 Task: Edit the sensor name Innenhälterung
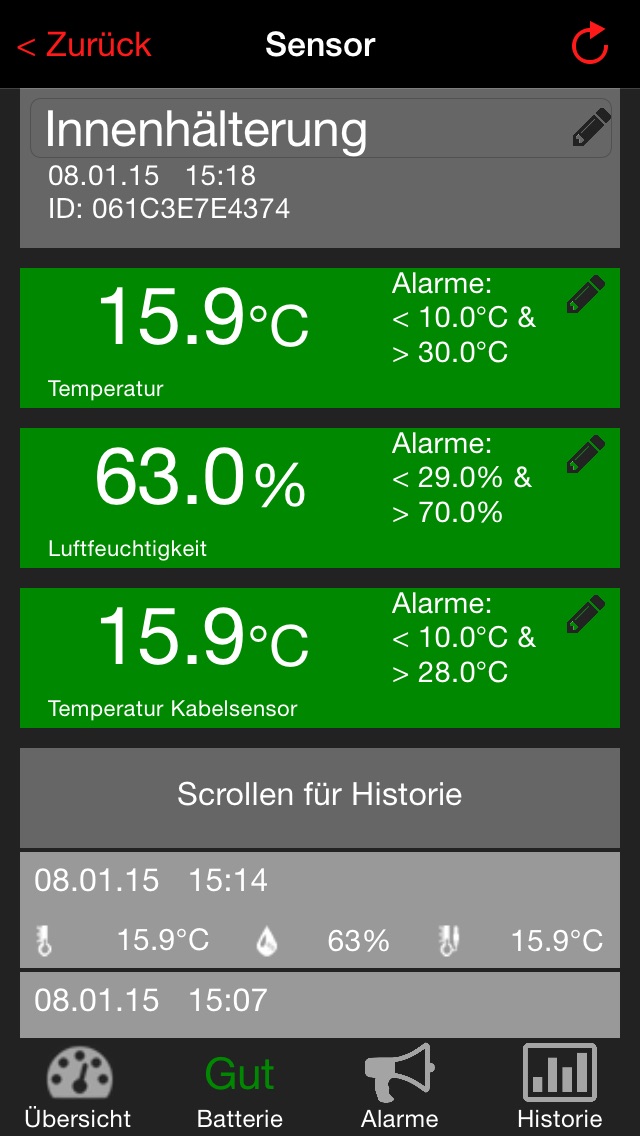click(591, 129)
